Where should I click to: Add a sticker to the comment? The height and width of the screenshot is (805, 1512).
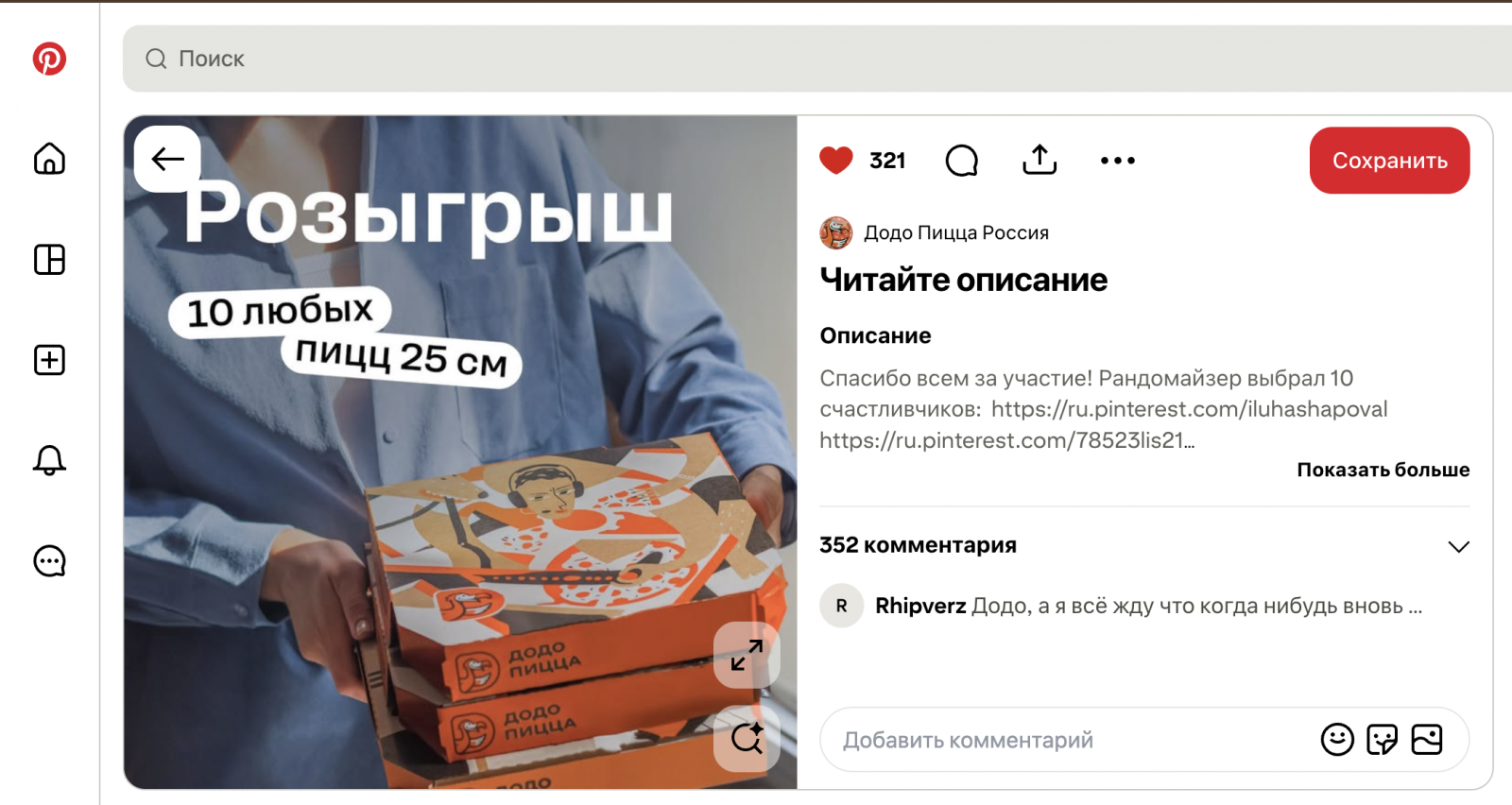click(1383, 740)
